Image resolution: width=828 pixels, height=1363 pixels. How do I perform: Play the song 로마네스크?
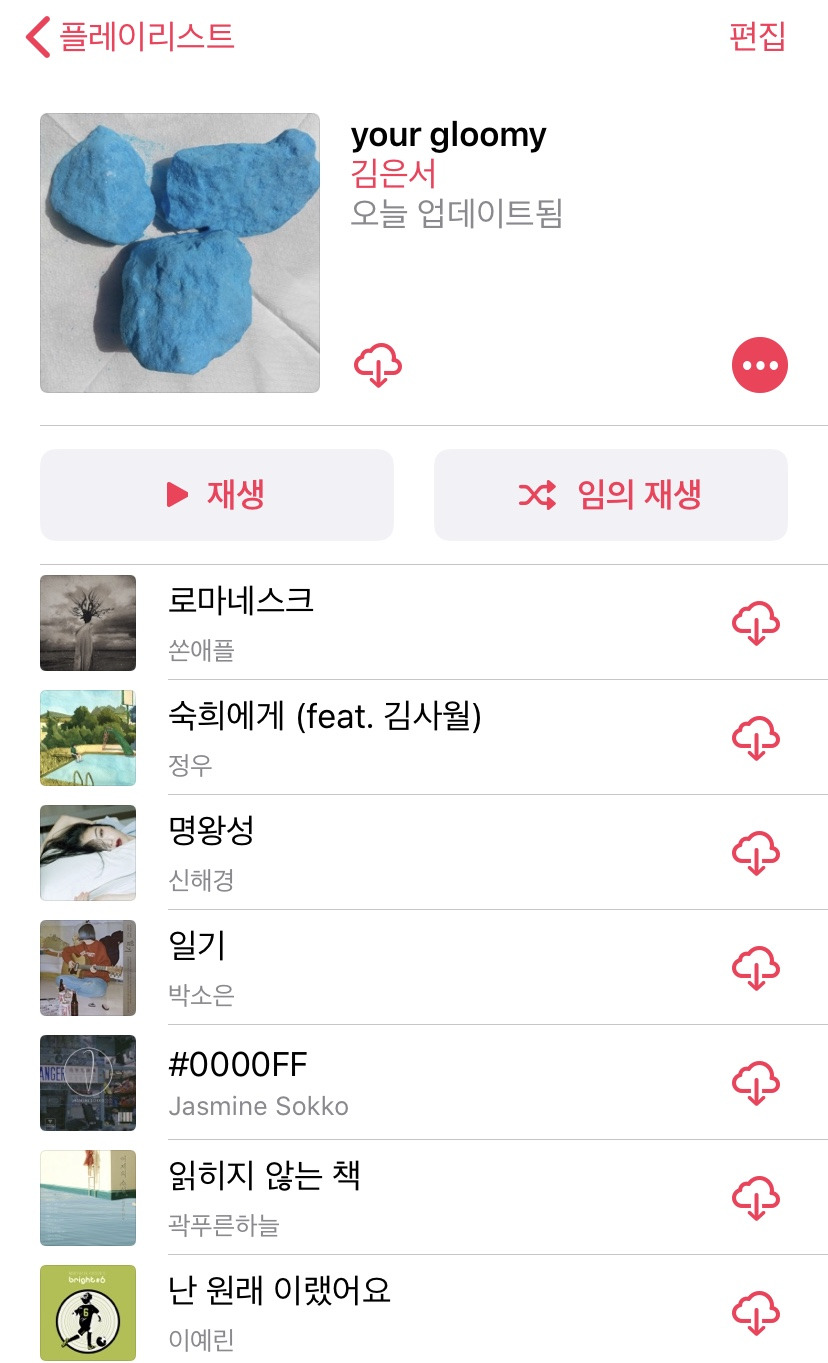241,601
